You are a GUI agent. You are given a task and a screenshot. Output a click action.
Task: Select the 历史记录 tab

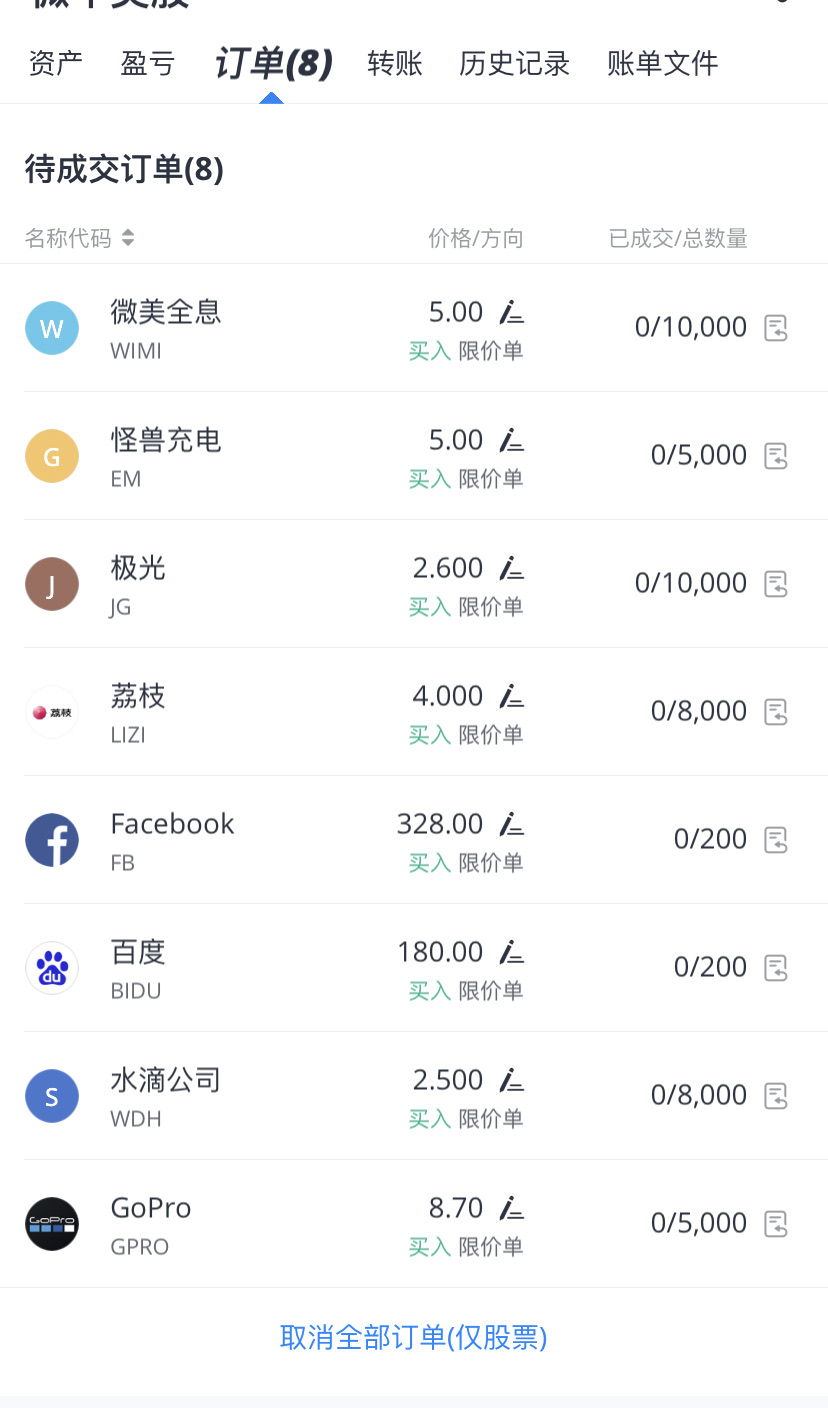coord(515,64)
